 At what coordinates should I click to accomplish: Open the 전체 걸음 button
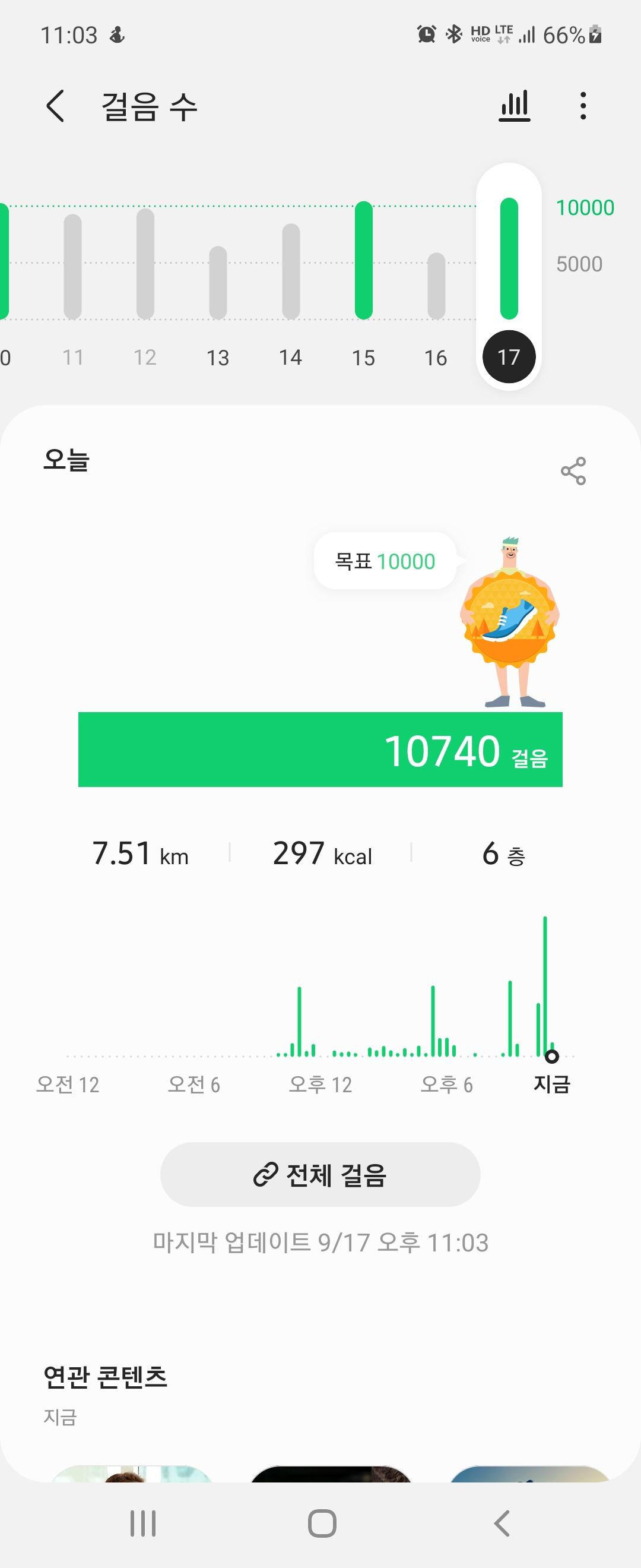tap(320, 1174)
